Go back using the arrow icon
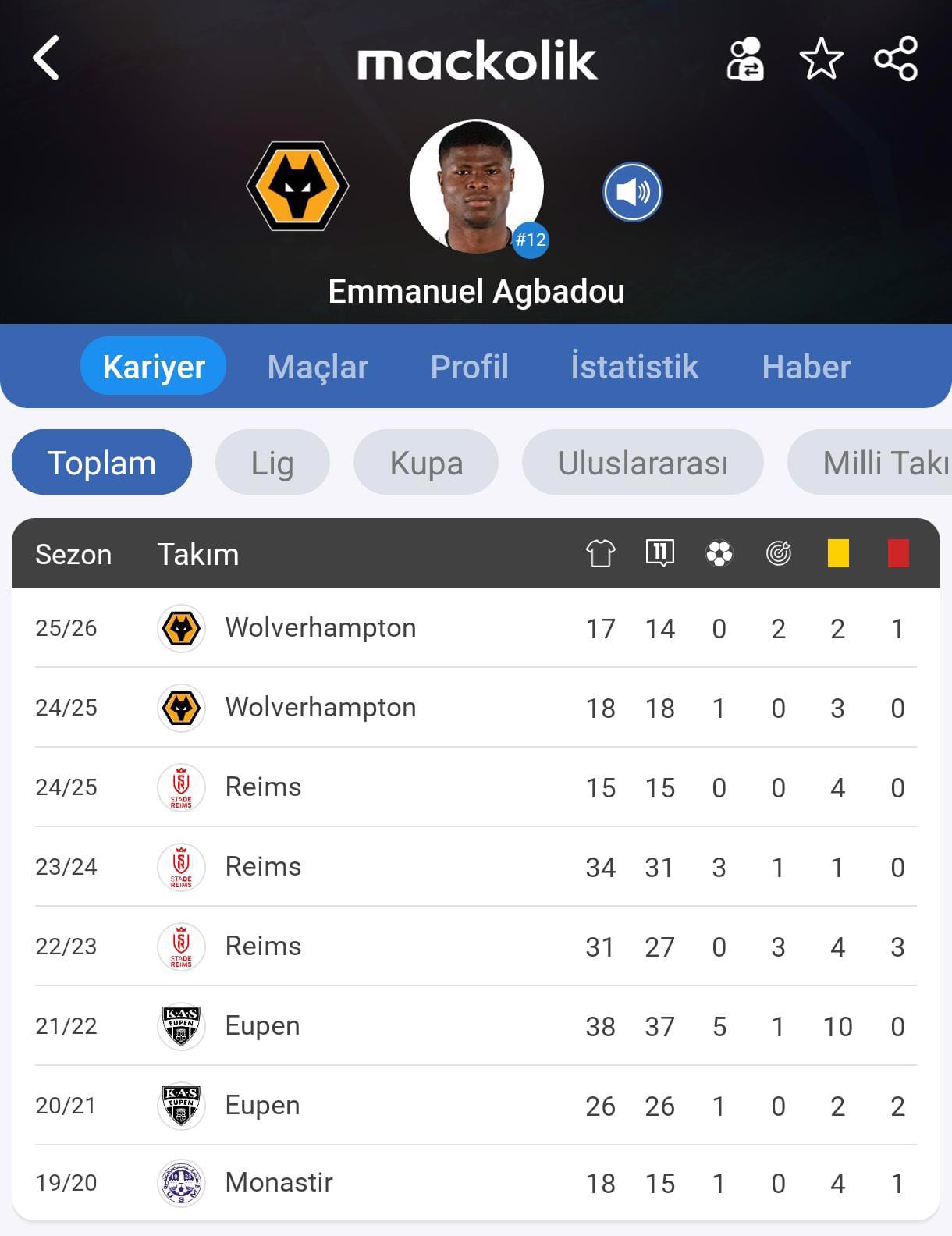 point(47,59)
